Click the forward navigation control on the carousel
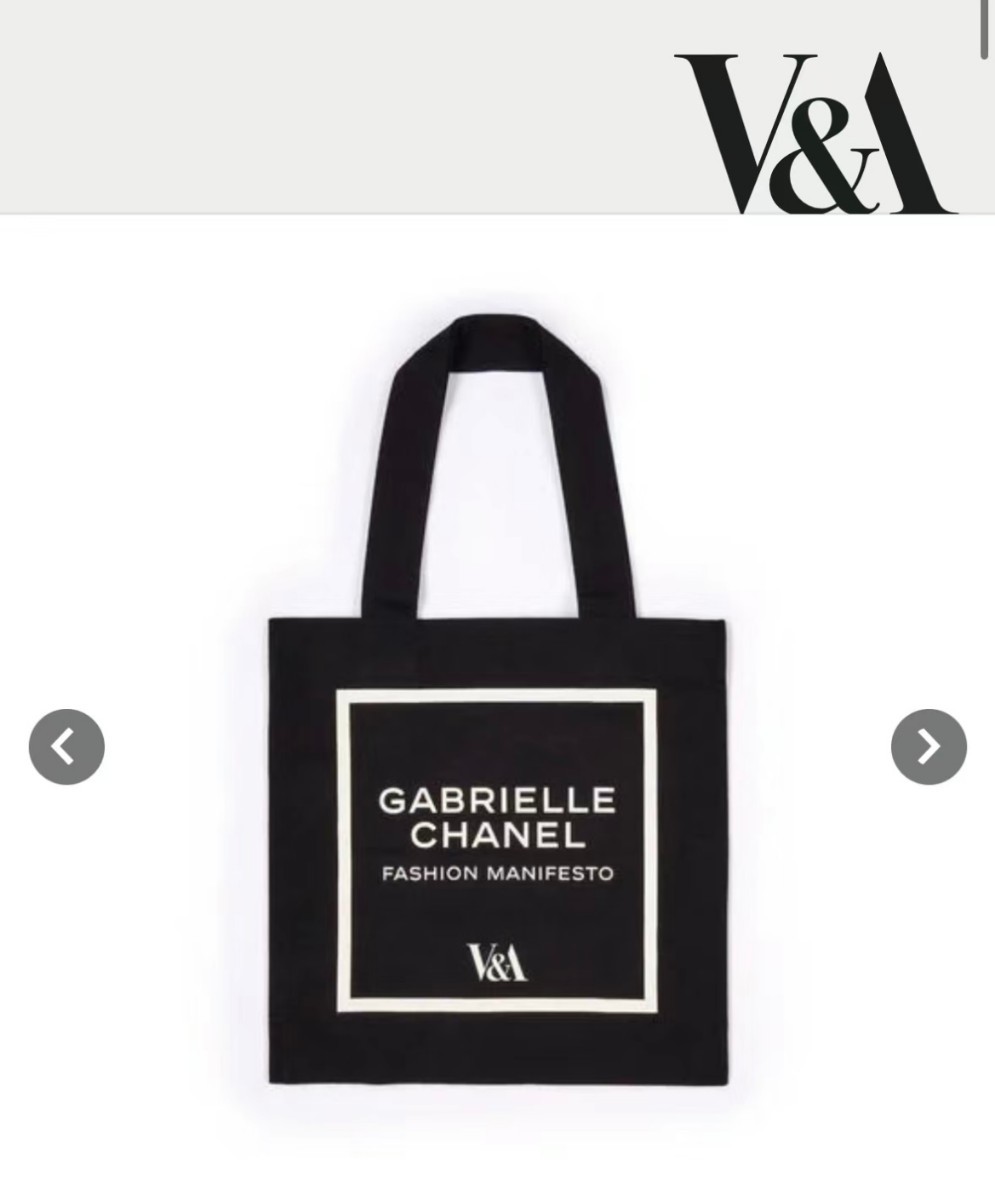Screen dimensions: 995x1200 [x=929, y=745]
